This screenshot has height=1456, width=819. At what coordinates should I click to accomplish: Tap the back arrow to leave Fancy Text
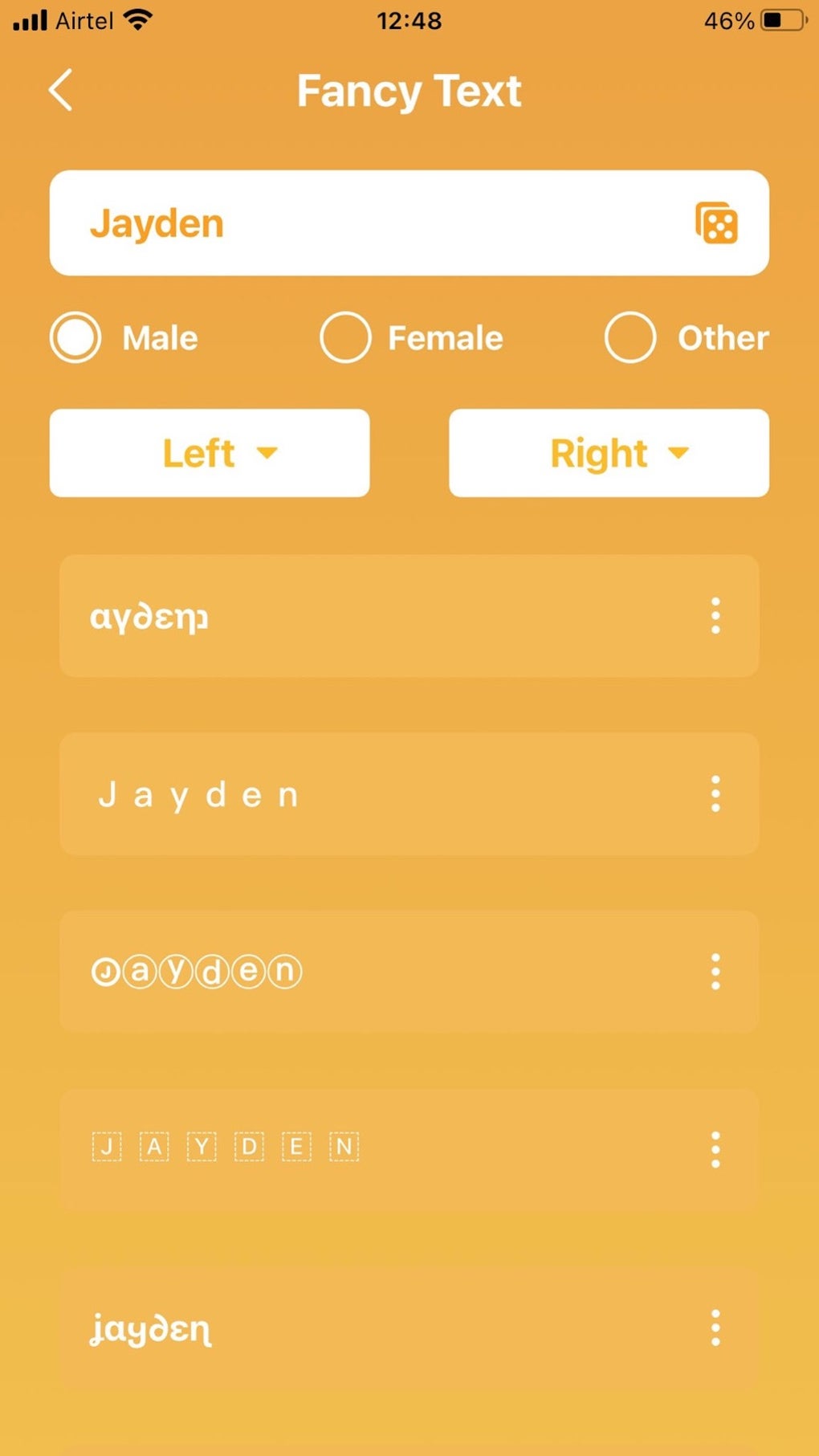click(61, 91)
